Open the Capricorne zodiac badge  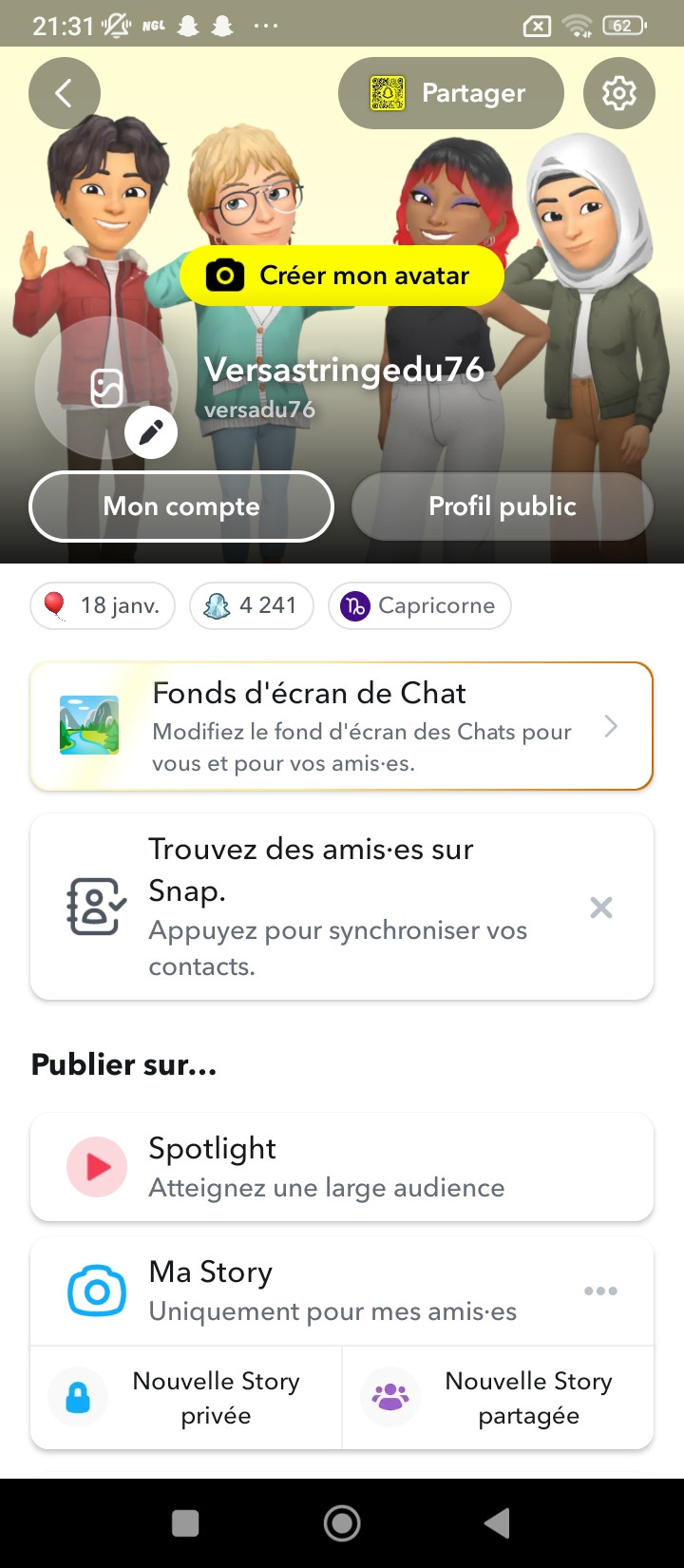point(419,605)
